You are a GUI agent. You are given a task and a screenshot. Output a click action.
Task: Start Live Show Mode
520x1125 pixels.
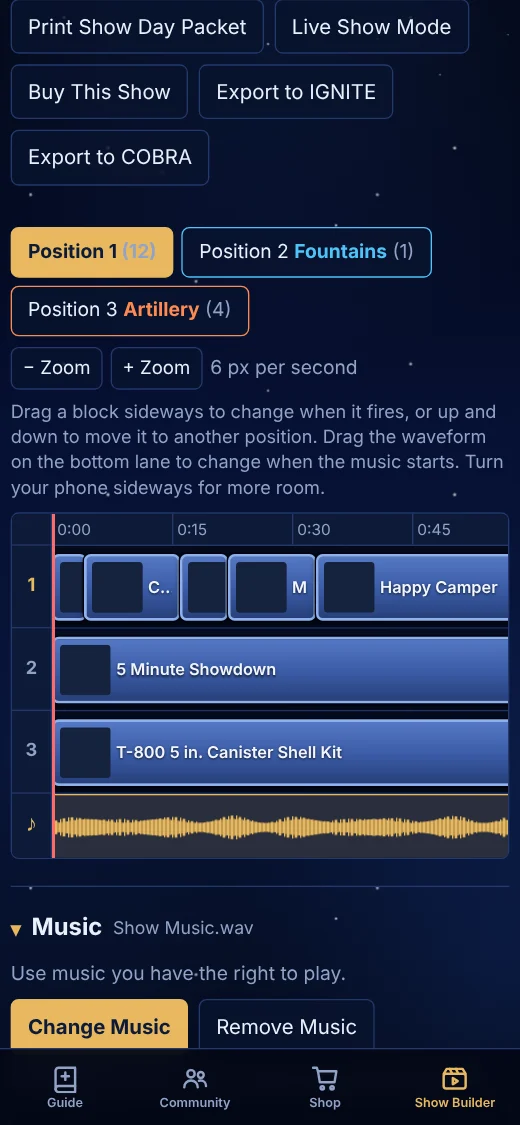coord(372,27)
